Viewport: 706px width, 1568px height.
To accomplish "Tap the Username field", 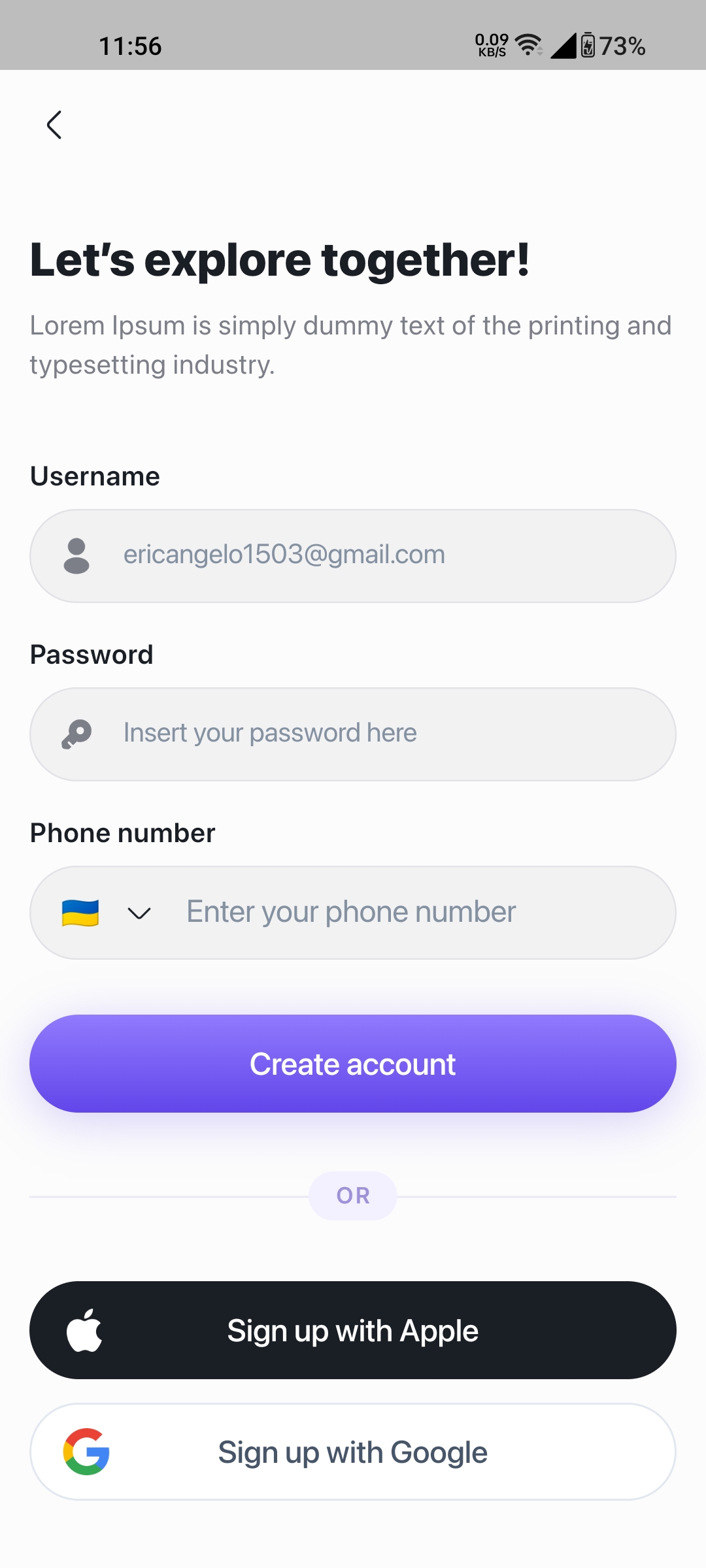I will (353, 556).
